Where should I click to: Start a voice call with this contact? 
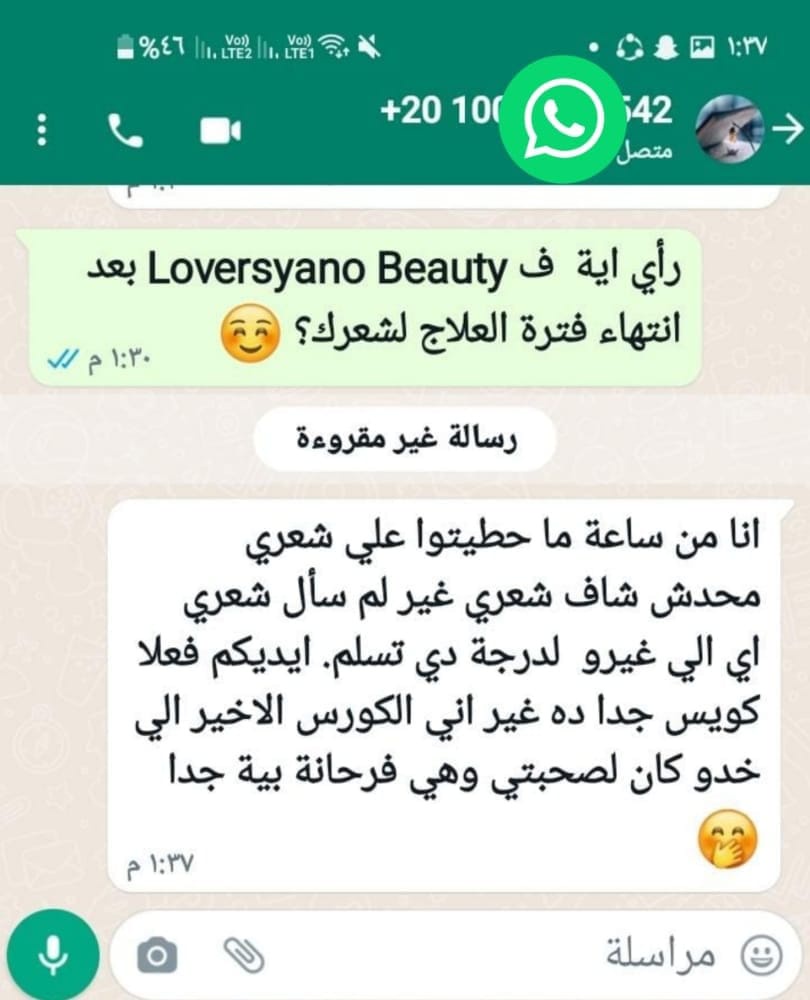tap(125, 130)
